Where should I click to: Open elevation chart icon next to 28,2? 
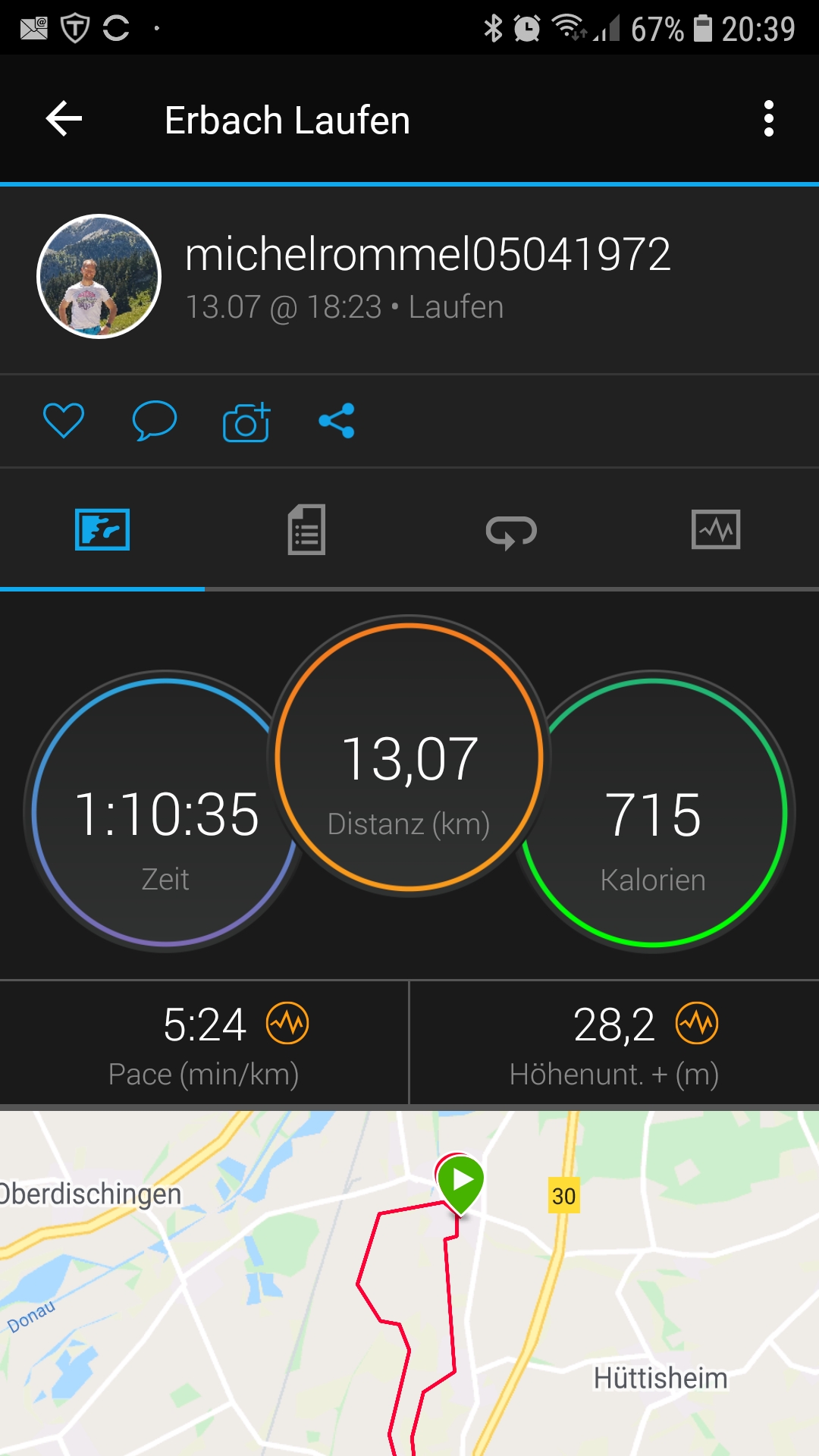[697, 1023]
